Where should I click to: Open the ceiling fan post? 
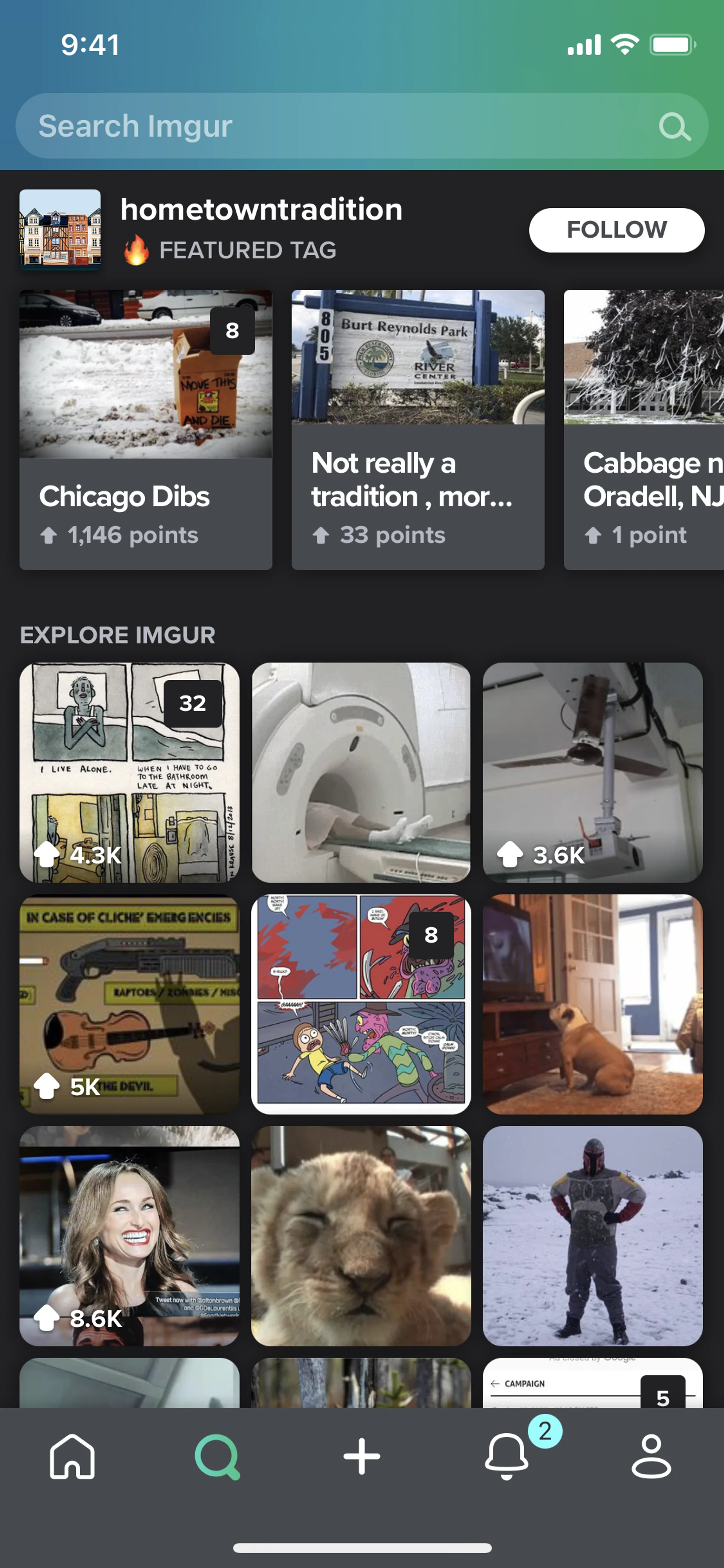tap(592, 772)
